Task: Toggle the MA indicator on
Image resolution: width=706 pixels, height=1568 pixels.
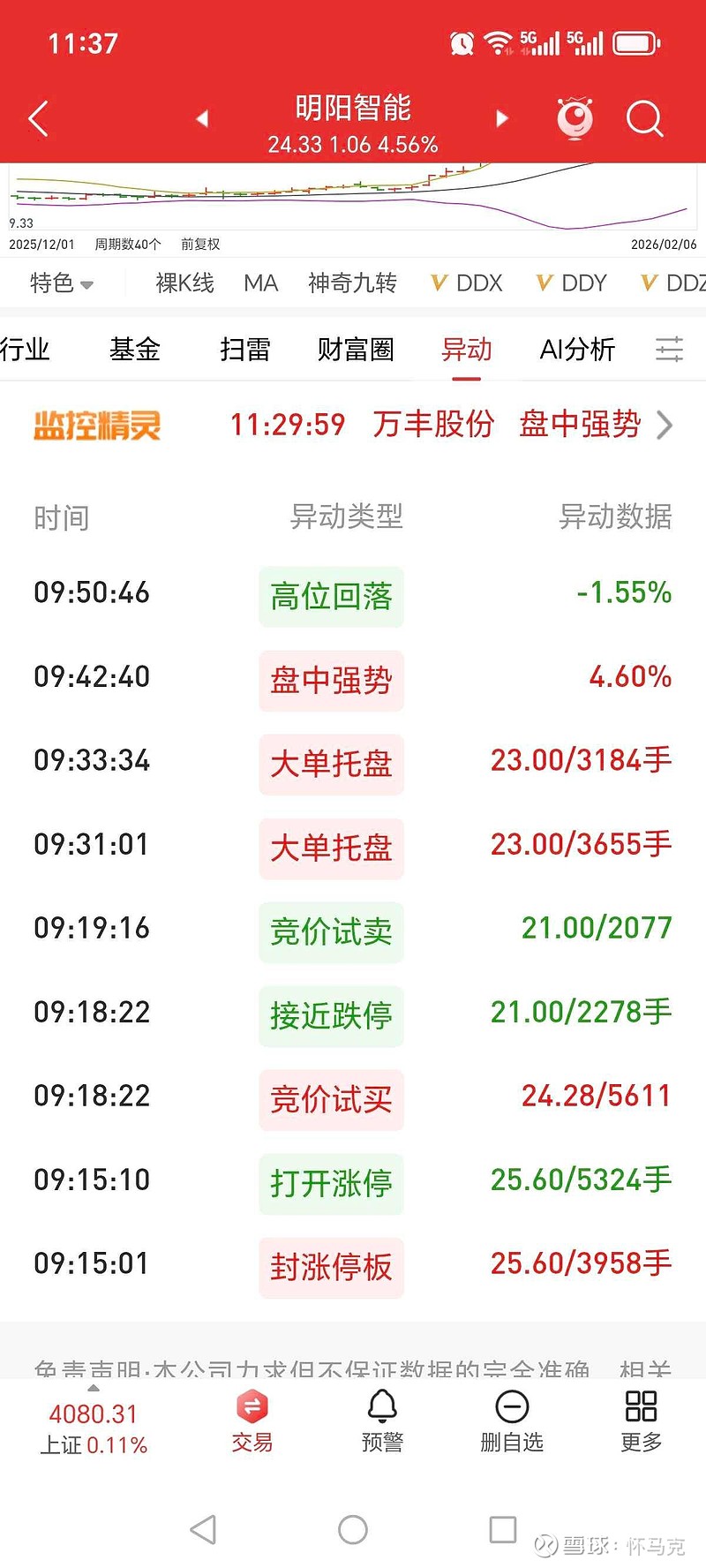Action: tap(260, 283)
